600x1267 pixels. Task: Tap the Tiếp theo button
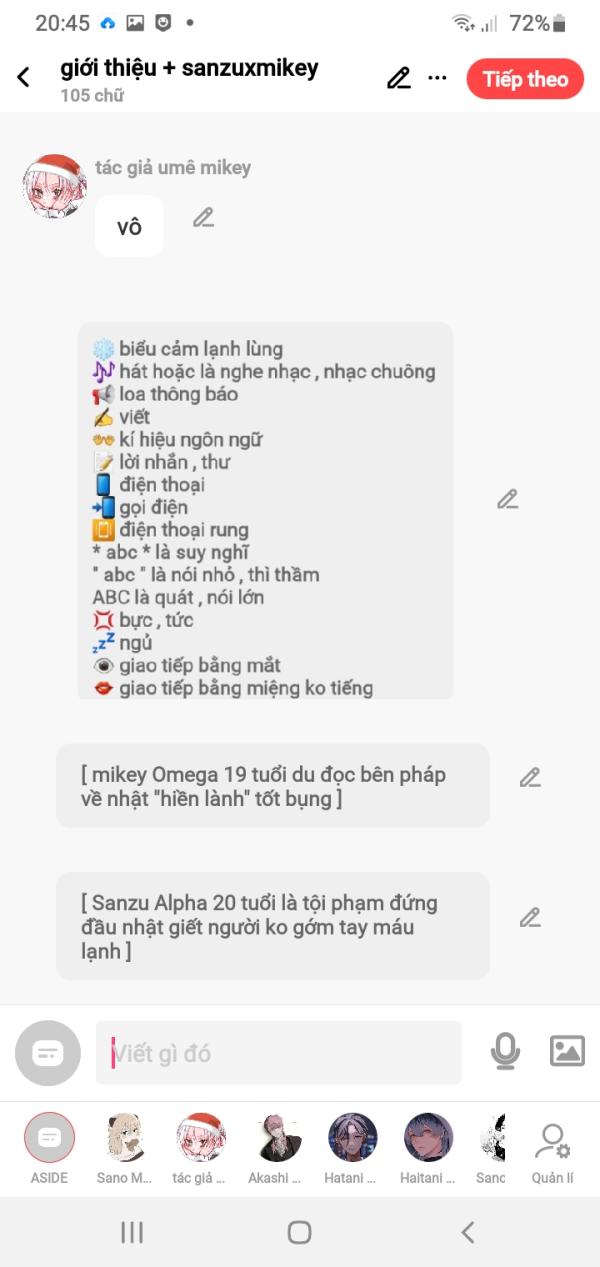point(525,79)
